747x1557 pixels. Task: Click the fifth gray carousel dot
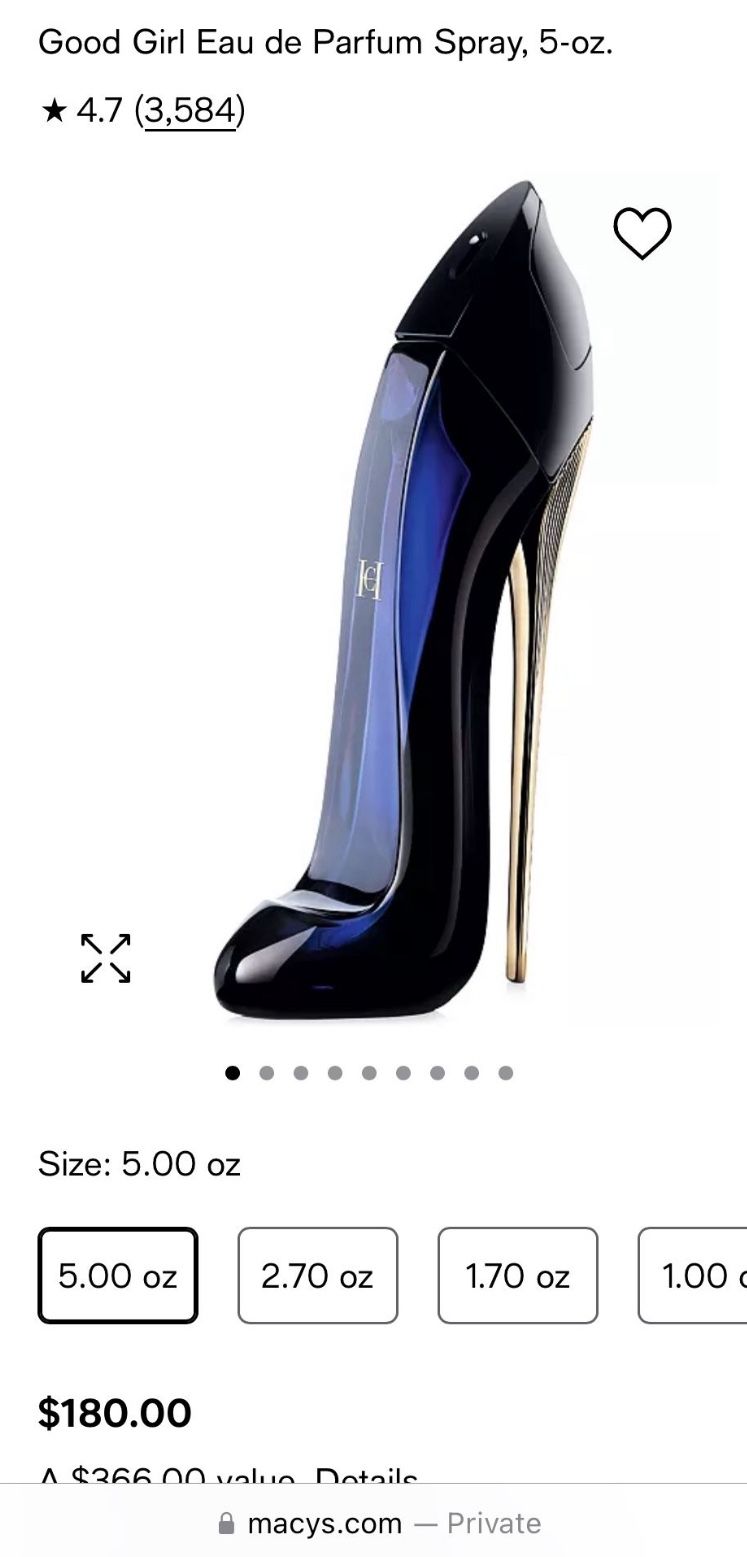[x=369, y=1072]
